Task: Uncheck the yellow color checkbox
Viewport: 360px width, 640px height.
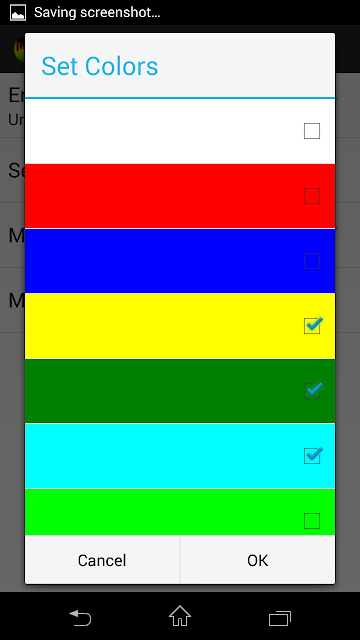Action: click(x=313, y=325)
